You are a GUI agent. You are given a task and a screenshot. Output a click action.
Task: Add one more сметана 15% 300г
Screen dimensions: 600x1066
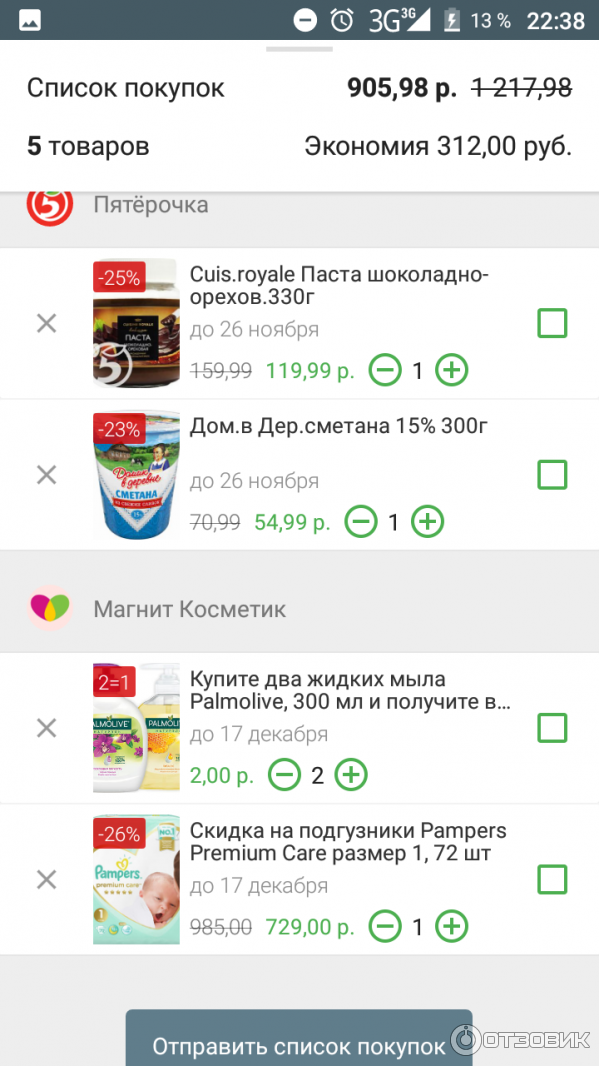pos(428,521)
